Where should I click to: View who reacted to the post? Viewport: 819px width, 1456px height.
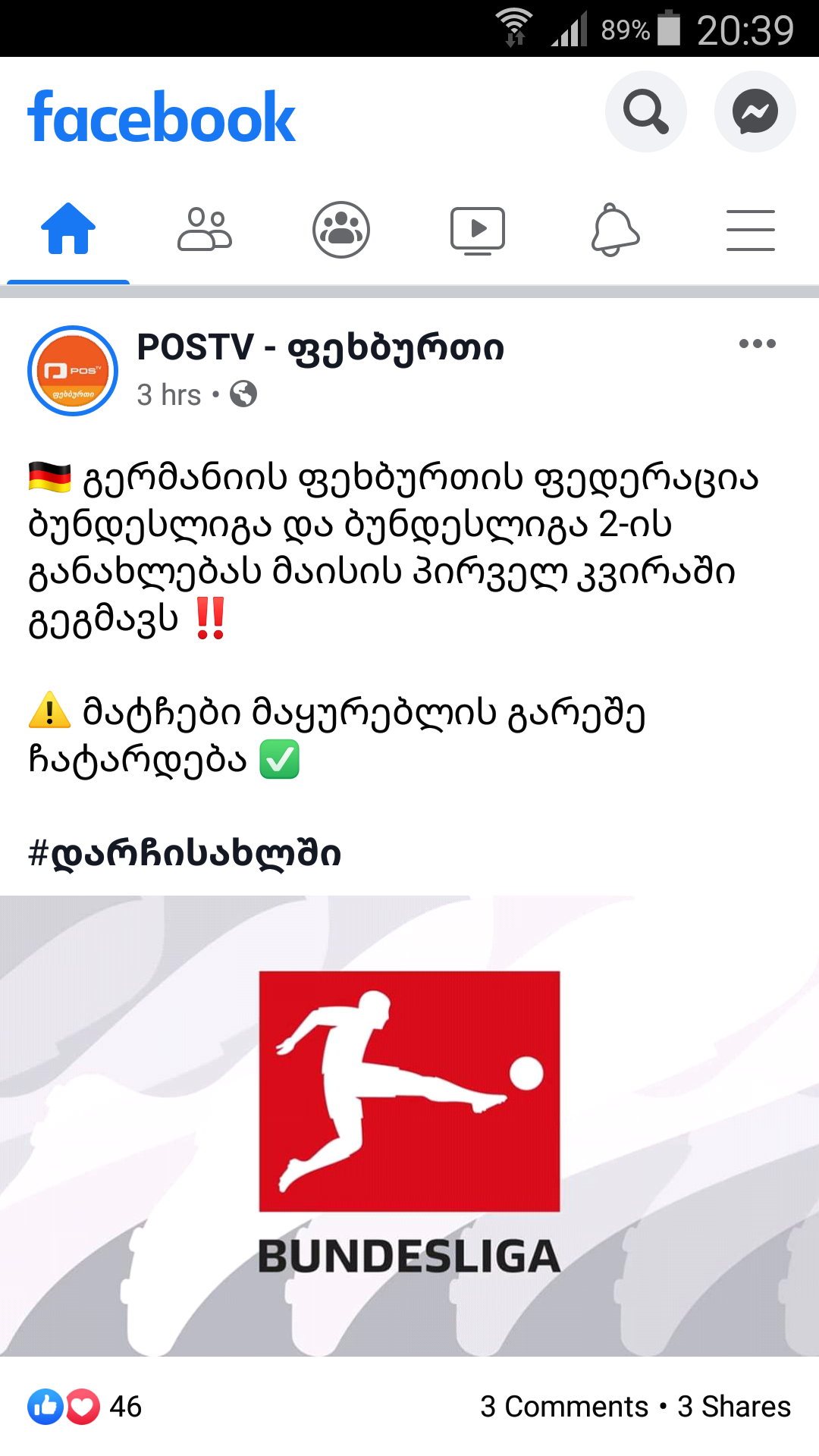coord(85,1407)
